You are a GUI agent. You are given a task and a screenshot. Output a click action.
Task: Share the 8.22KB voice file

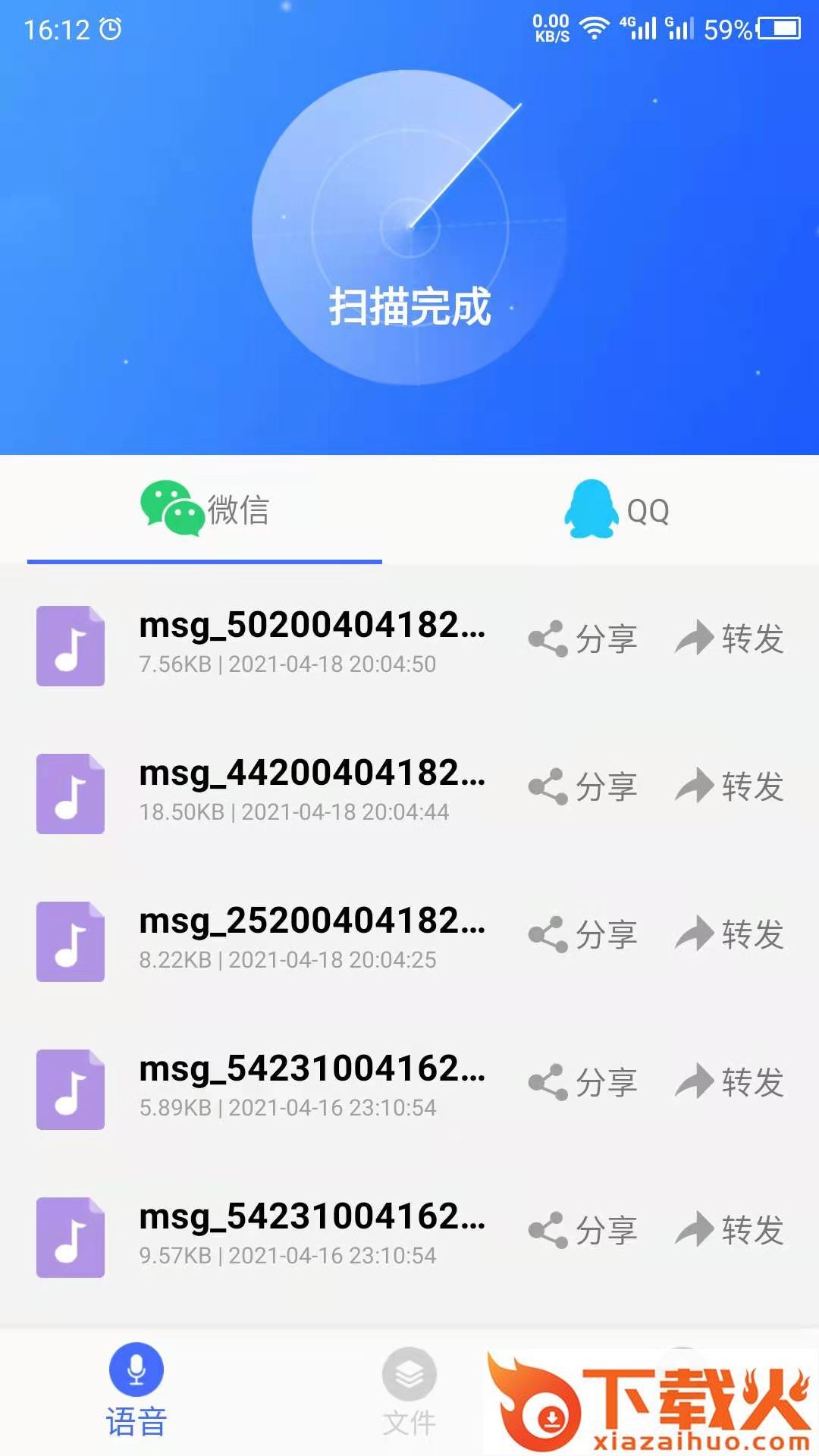(583, 934)
